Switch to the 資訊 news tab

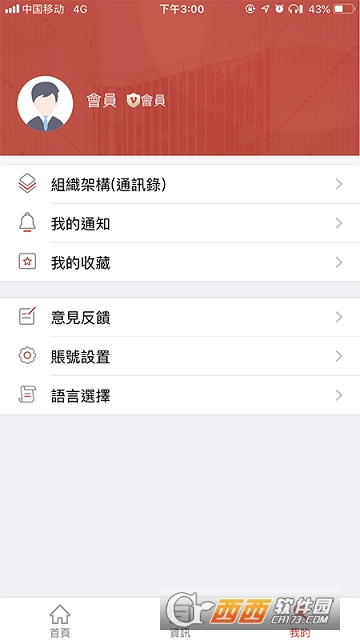tap(180, 620)
